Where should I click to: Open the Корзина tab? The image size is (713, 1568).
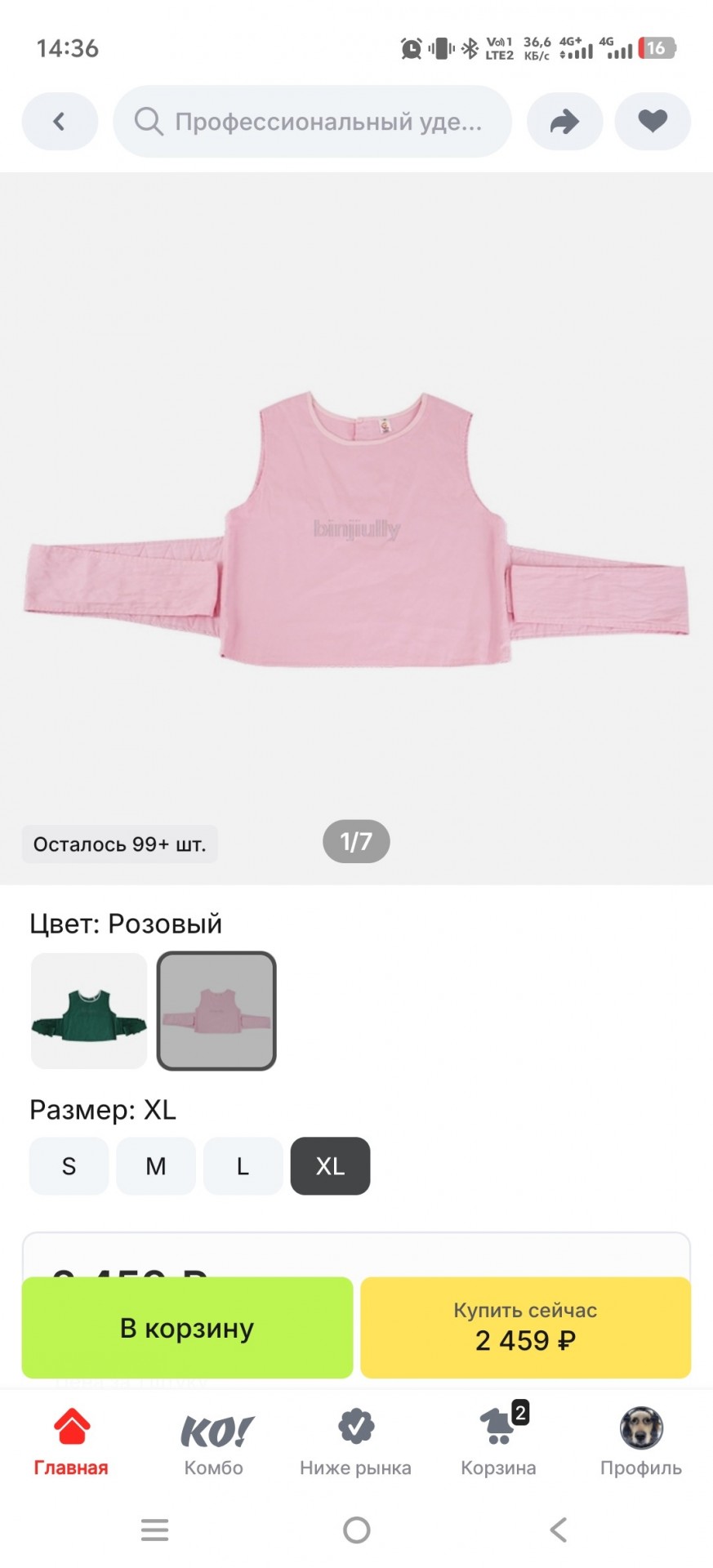coord(498,1442)
